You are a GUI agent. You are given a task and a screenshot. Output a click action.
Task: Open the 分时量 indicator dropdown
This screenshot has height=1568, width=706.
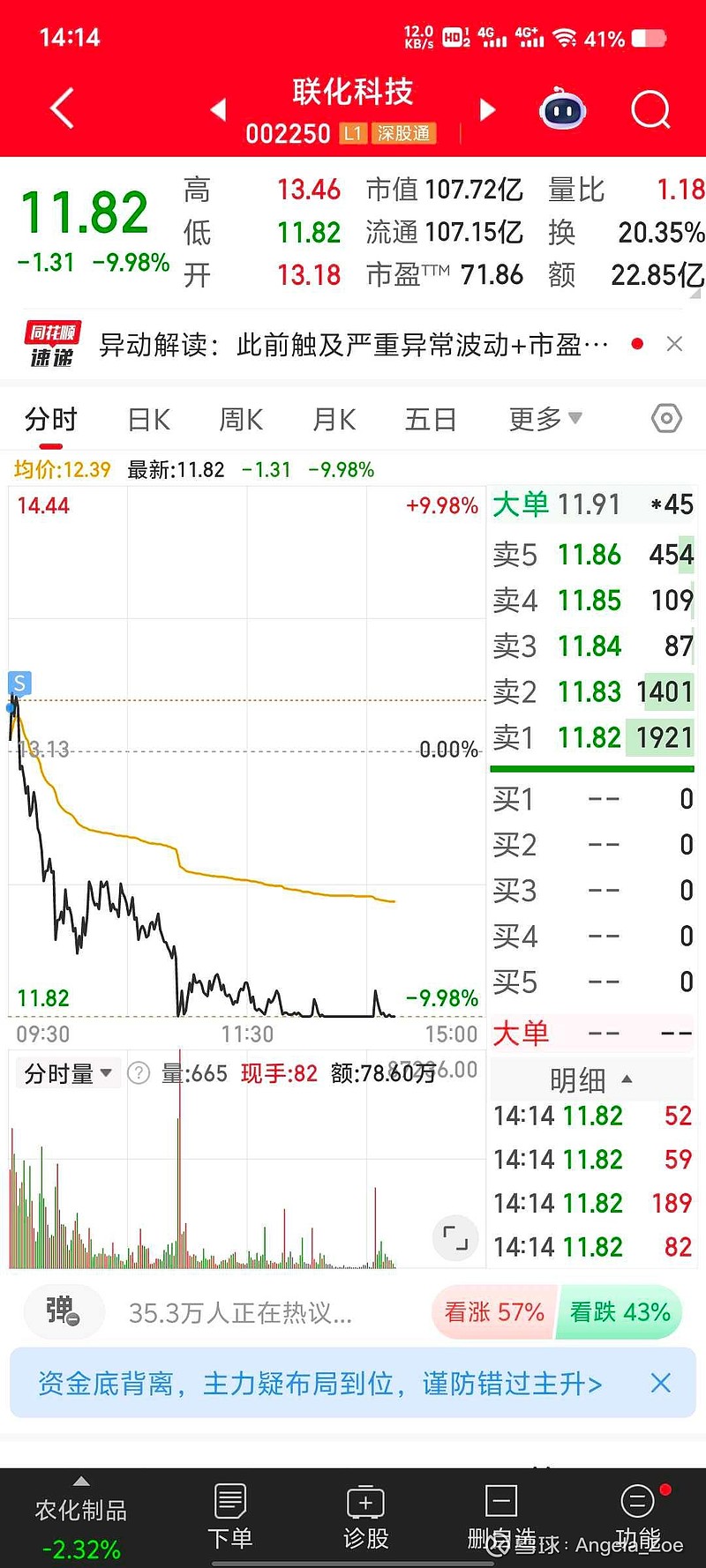[x=68, y=1073]
